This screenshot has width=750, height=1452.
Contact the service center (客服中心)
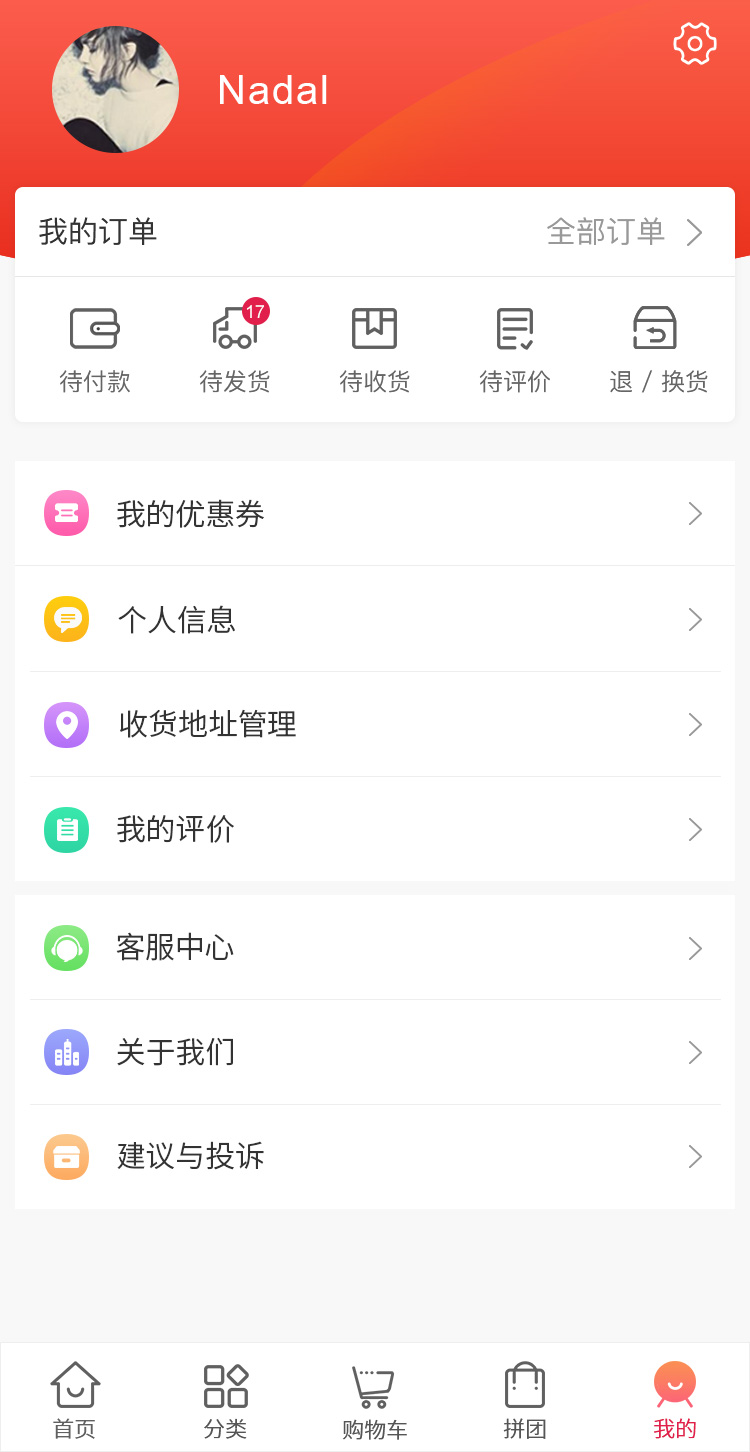[375, 947]
